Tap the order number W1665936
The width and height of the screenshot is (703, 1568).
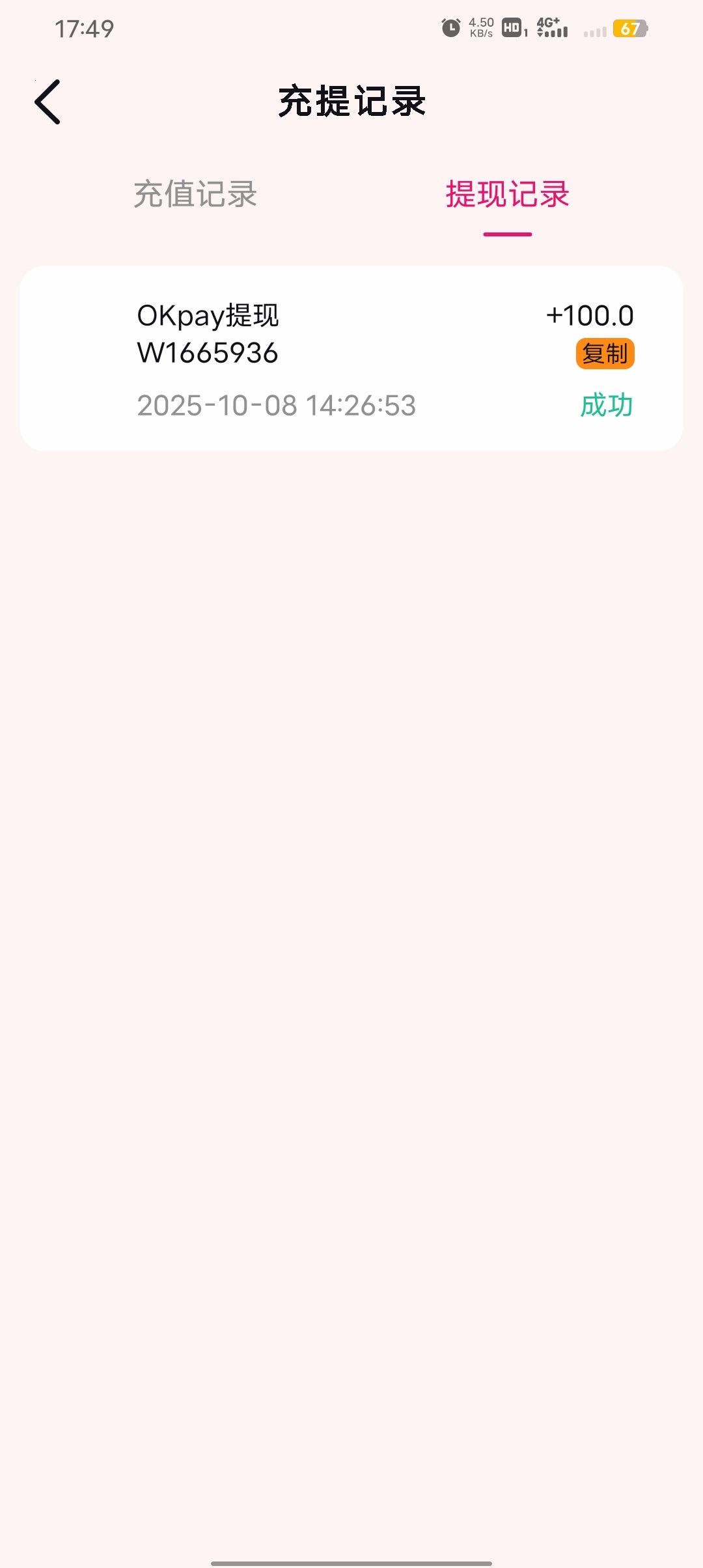tap(207, 354)
